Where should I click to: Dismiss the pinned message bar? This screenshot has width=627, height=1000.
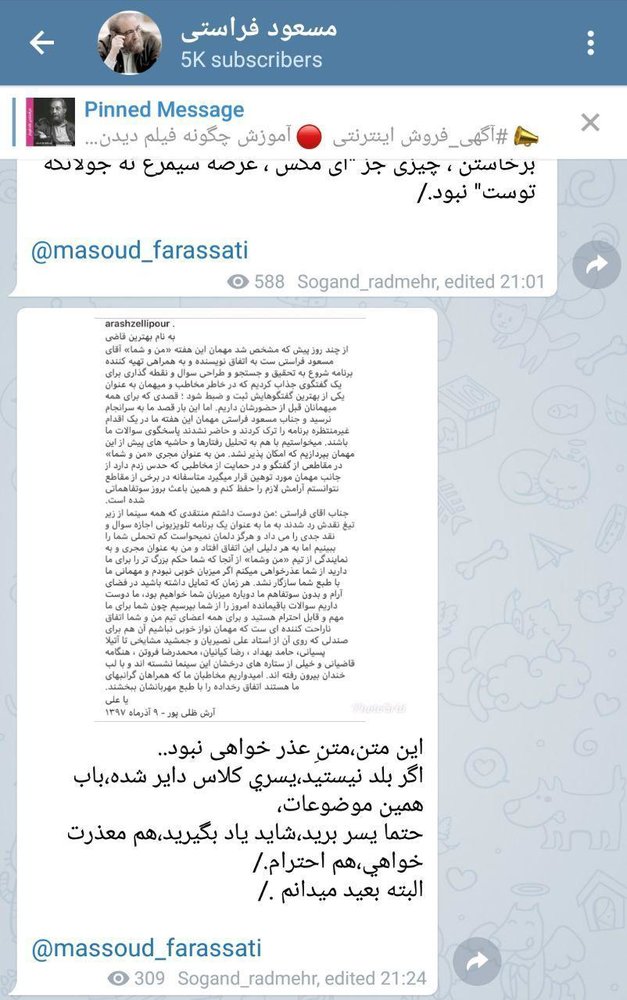[x=590, y=123]
